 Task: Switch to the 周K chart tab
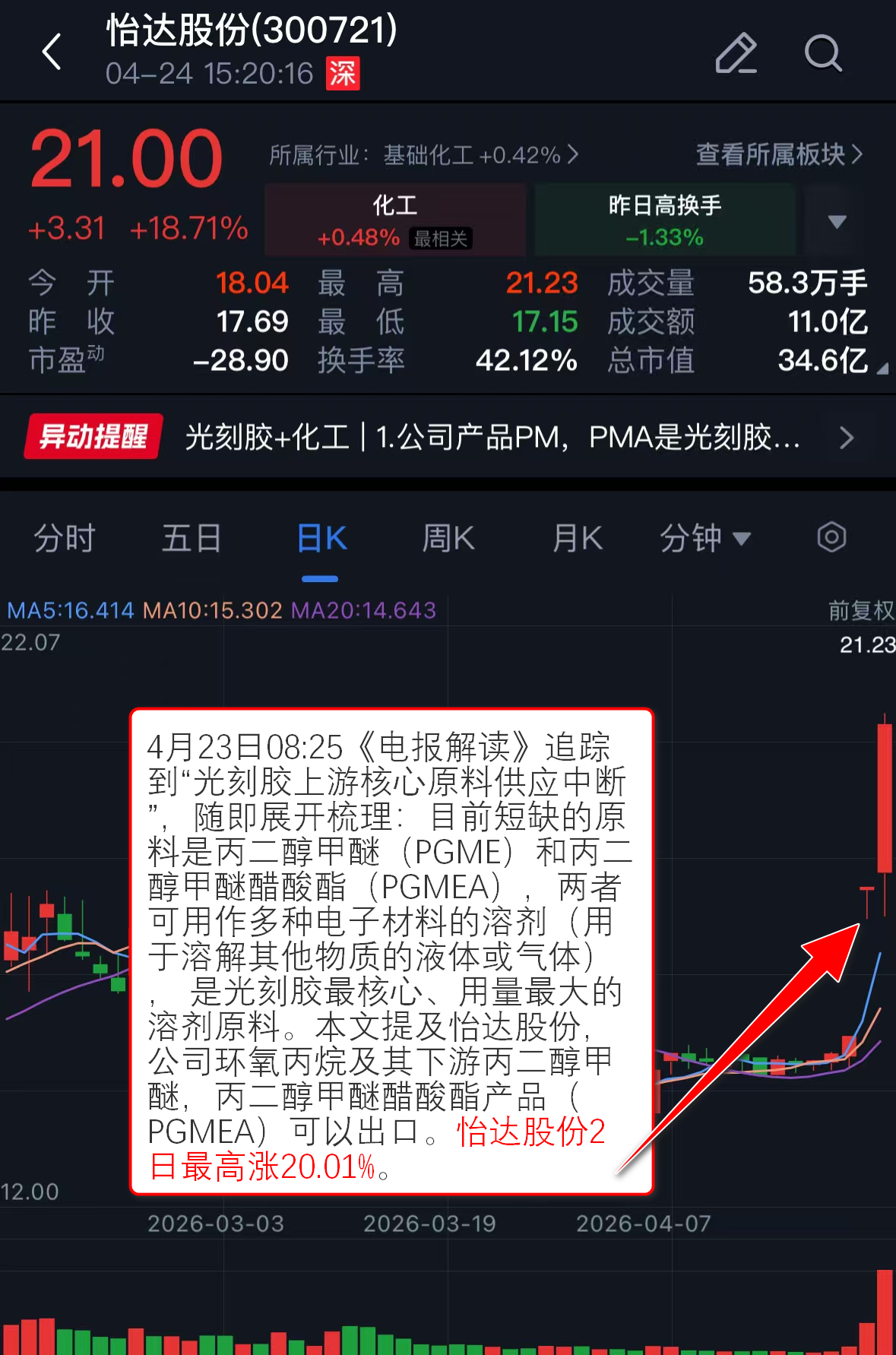click(448, 538)
